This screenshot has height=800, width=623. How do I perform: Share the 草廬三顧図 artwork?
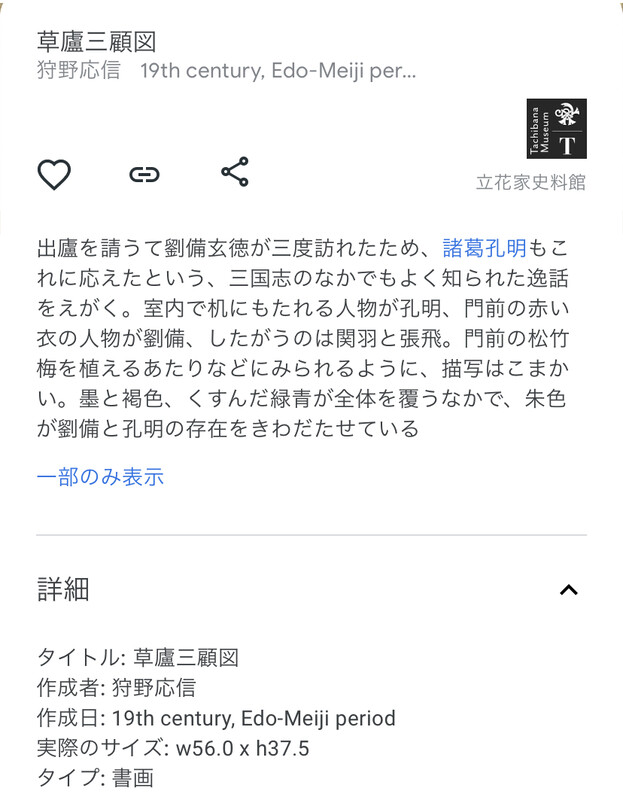tap(235, 172)
